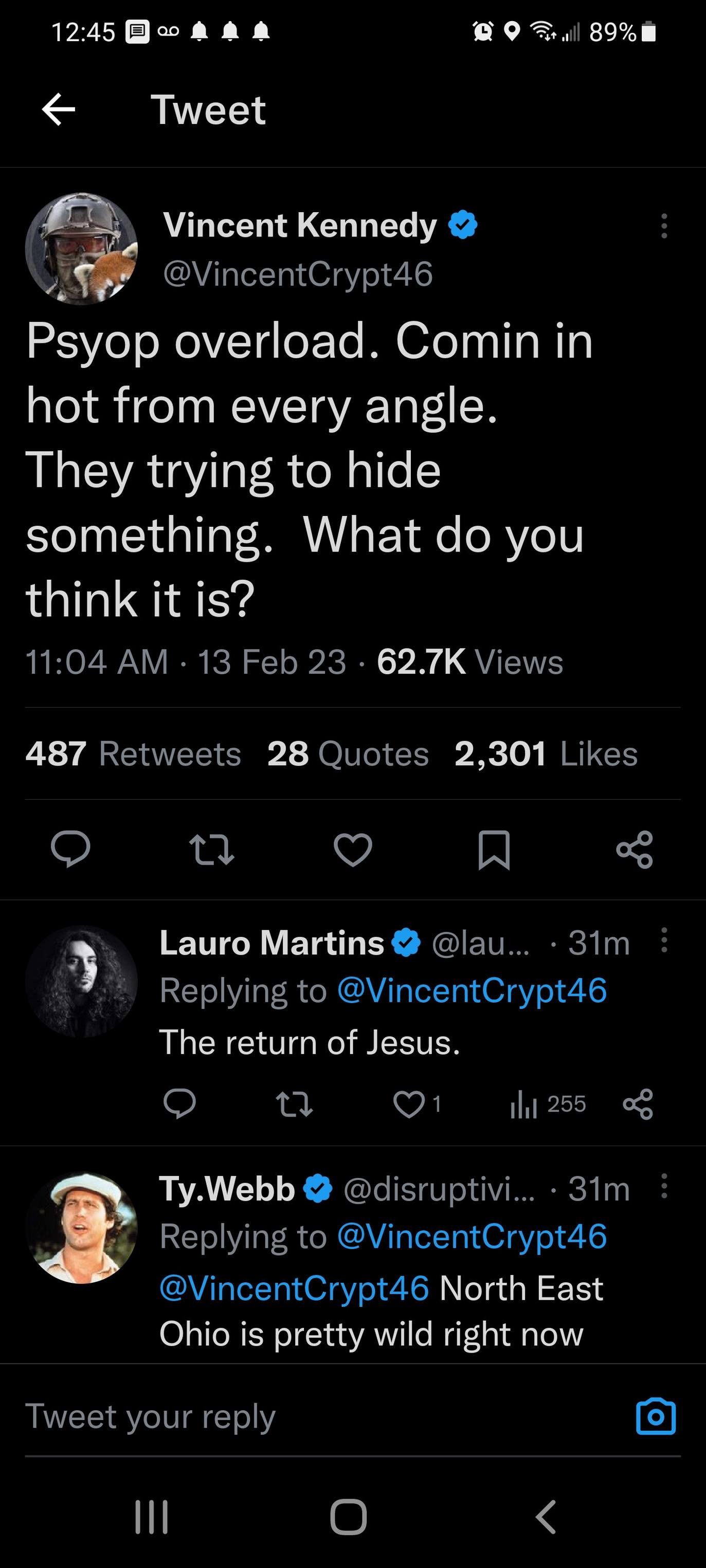The width and height of the screenshot is (706, 1568).
Task: View the 487 Retweets list
Action: click(x=133, y=753)
